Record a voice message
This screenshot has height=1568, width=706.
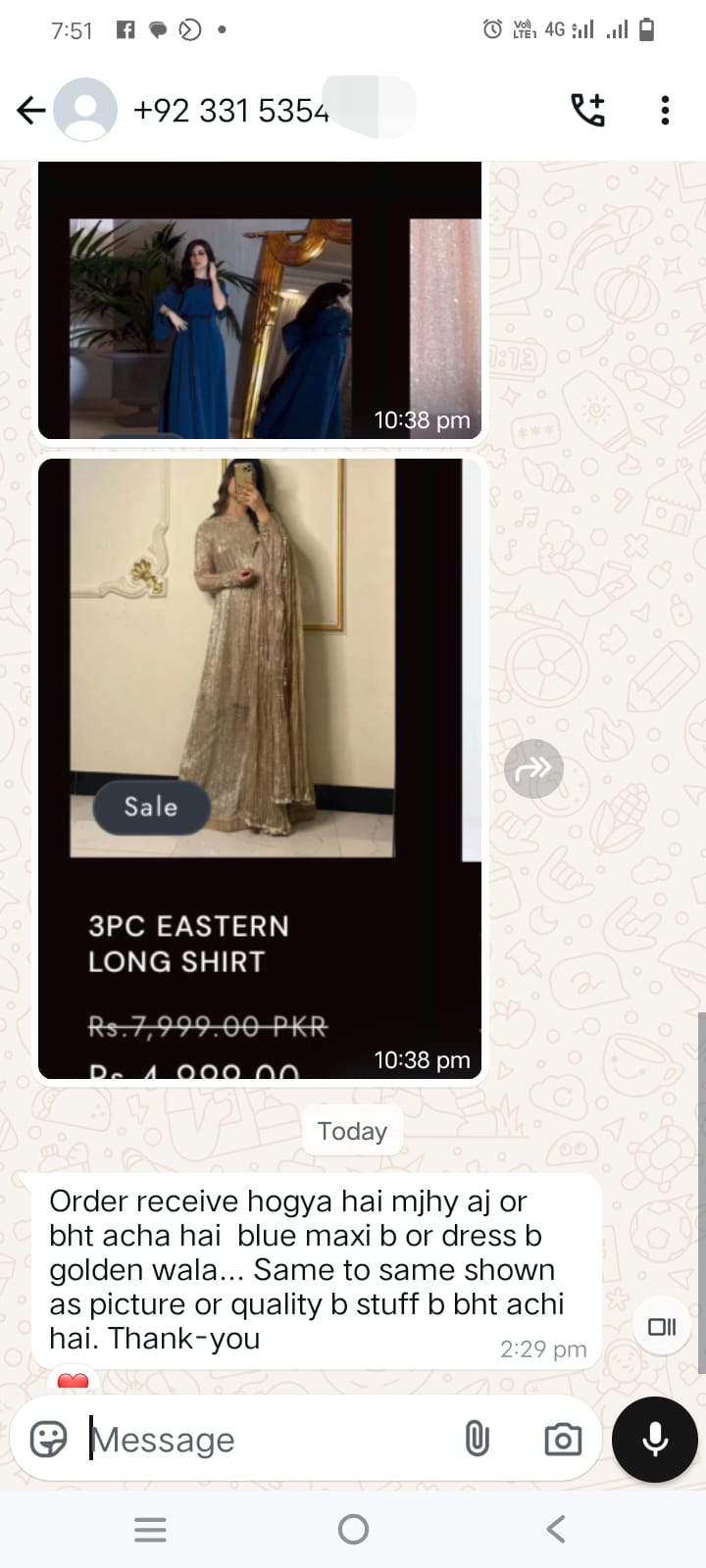tap(655, 1439)
